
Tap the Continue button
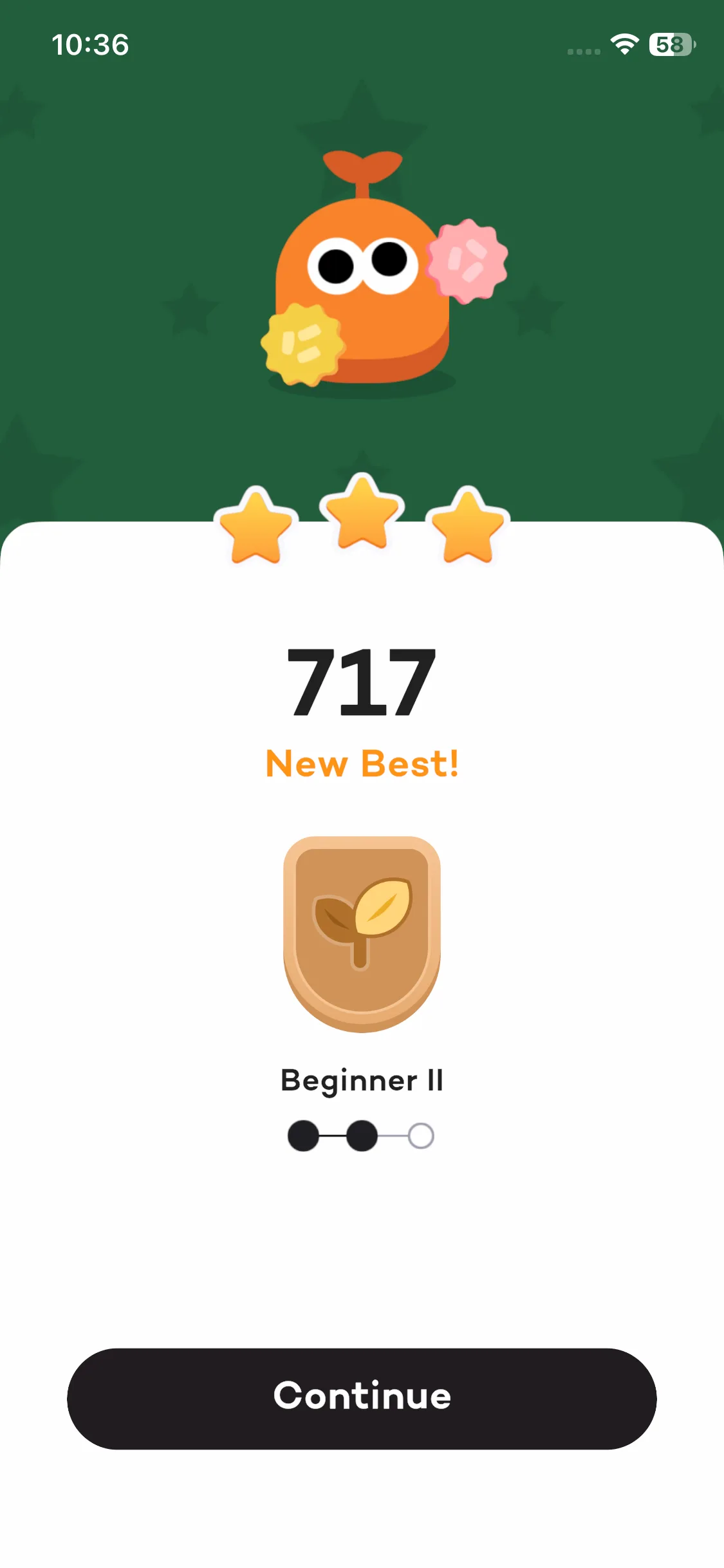pyautogui.click(x=362, y=1399)
